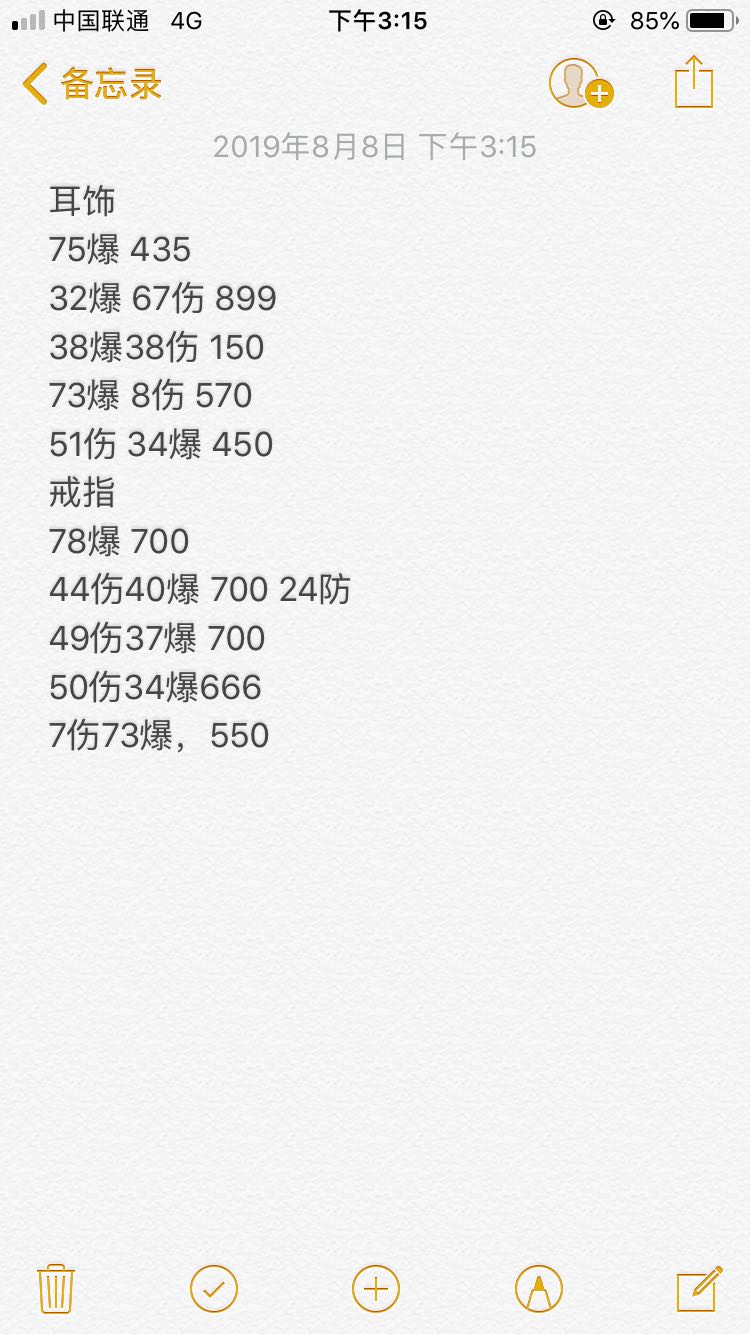The image size is (750, 1334).
Task: Tap the plus icon to insert attachment
Action: [376, 1289]
